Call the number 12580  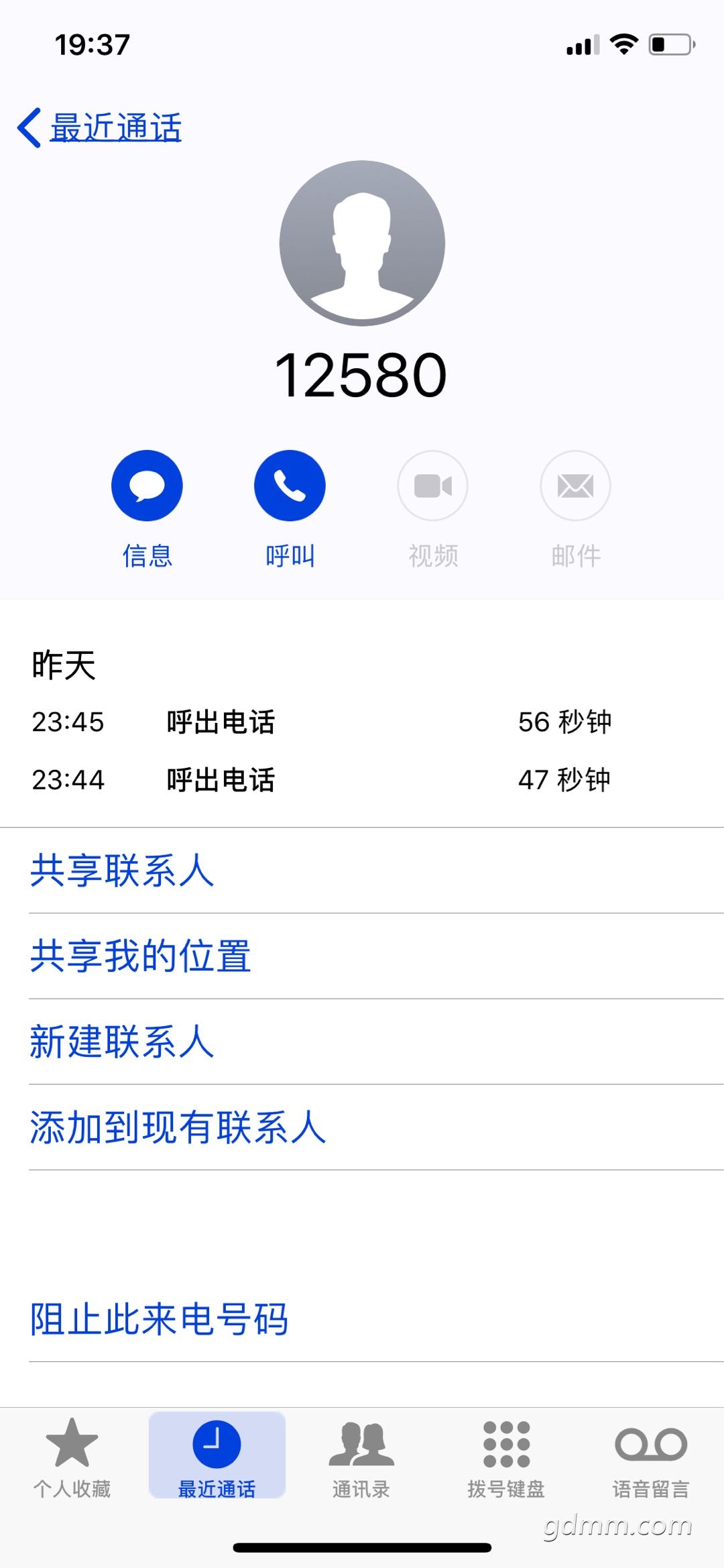(x=290, y=486)
